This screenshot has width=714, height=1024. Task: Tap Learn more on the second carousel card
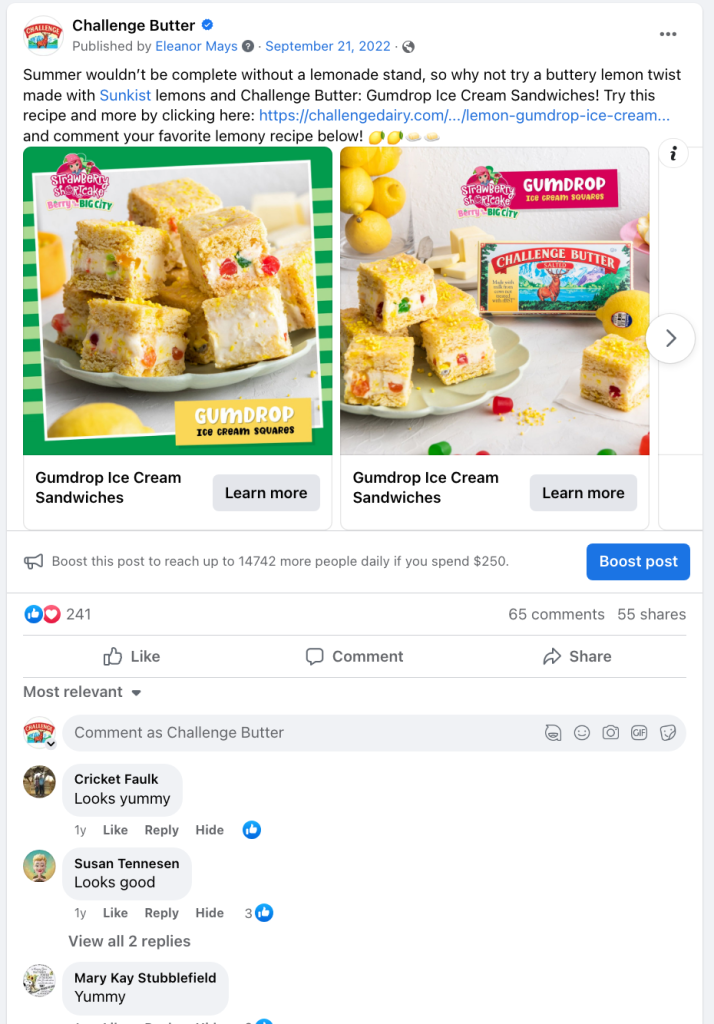tap(583, 493)
